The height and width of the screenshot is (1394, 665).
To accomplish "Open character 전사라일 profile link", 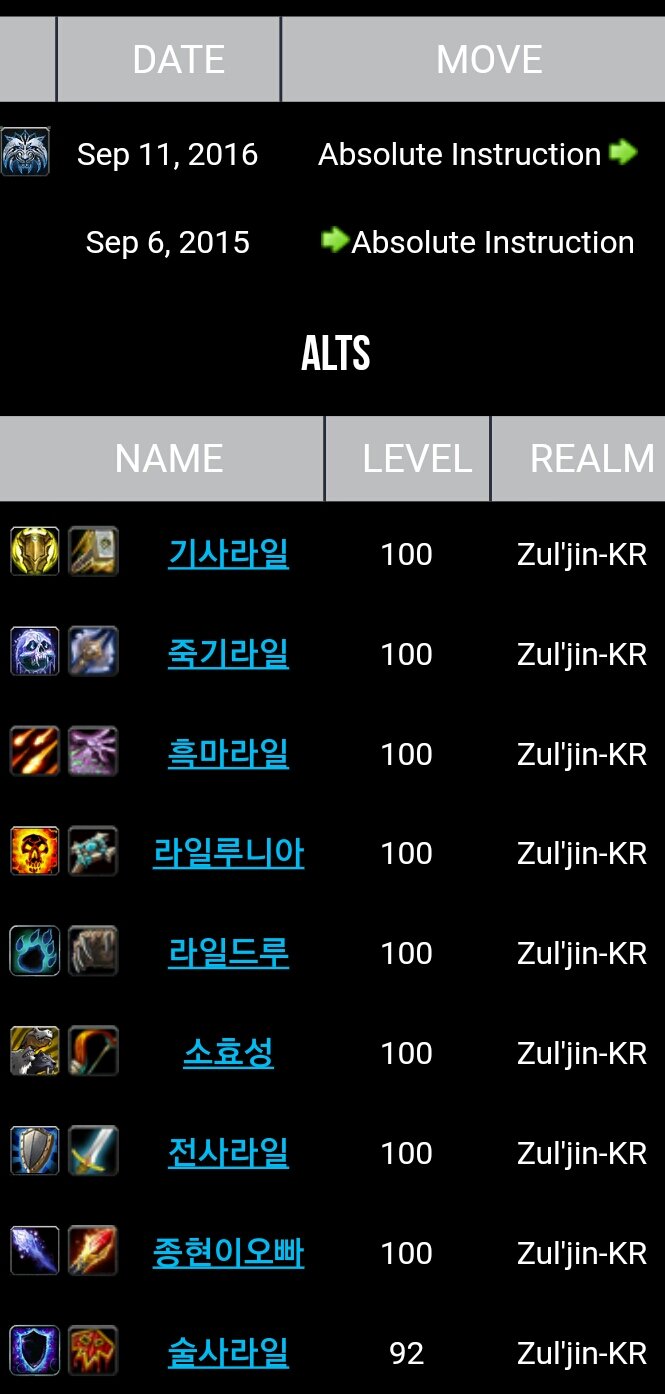I will pyautogui.click(x=228, y=1153).
